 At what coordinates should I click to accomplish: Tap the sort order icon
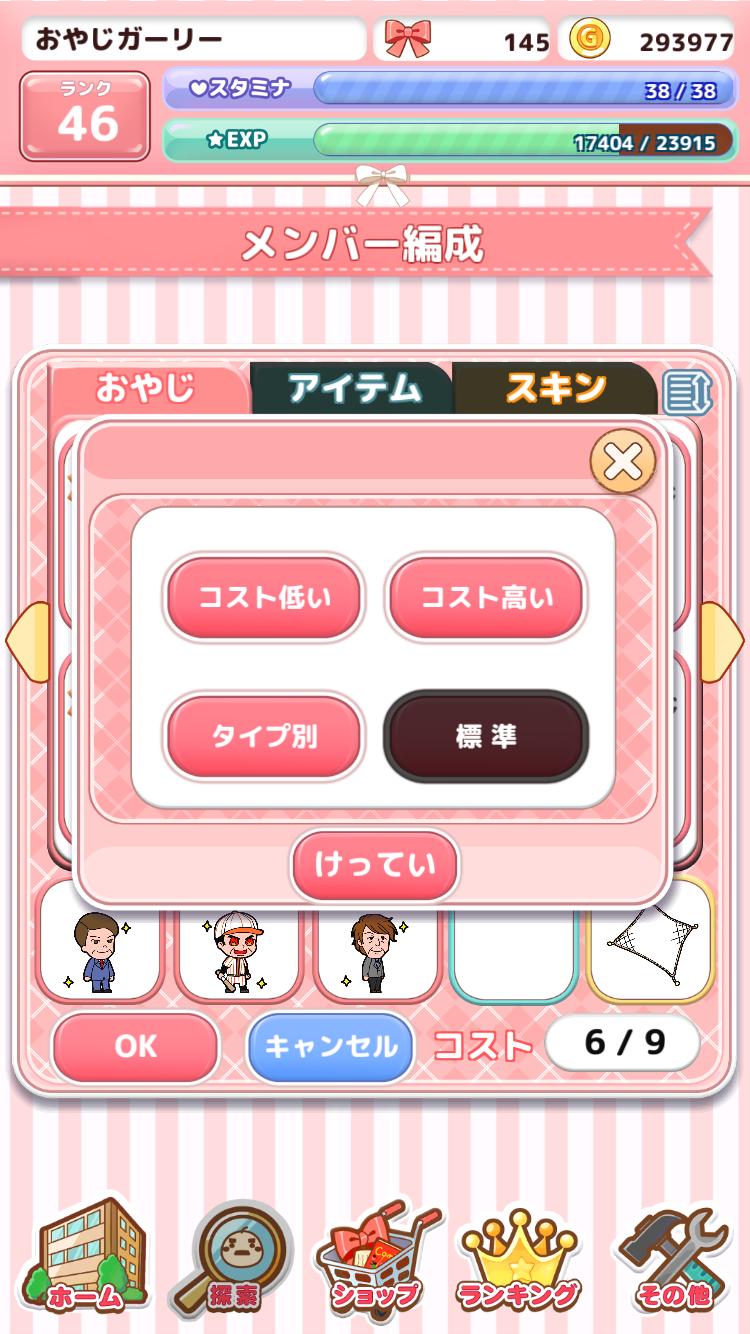[688, 393]
